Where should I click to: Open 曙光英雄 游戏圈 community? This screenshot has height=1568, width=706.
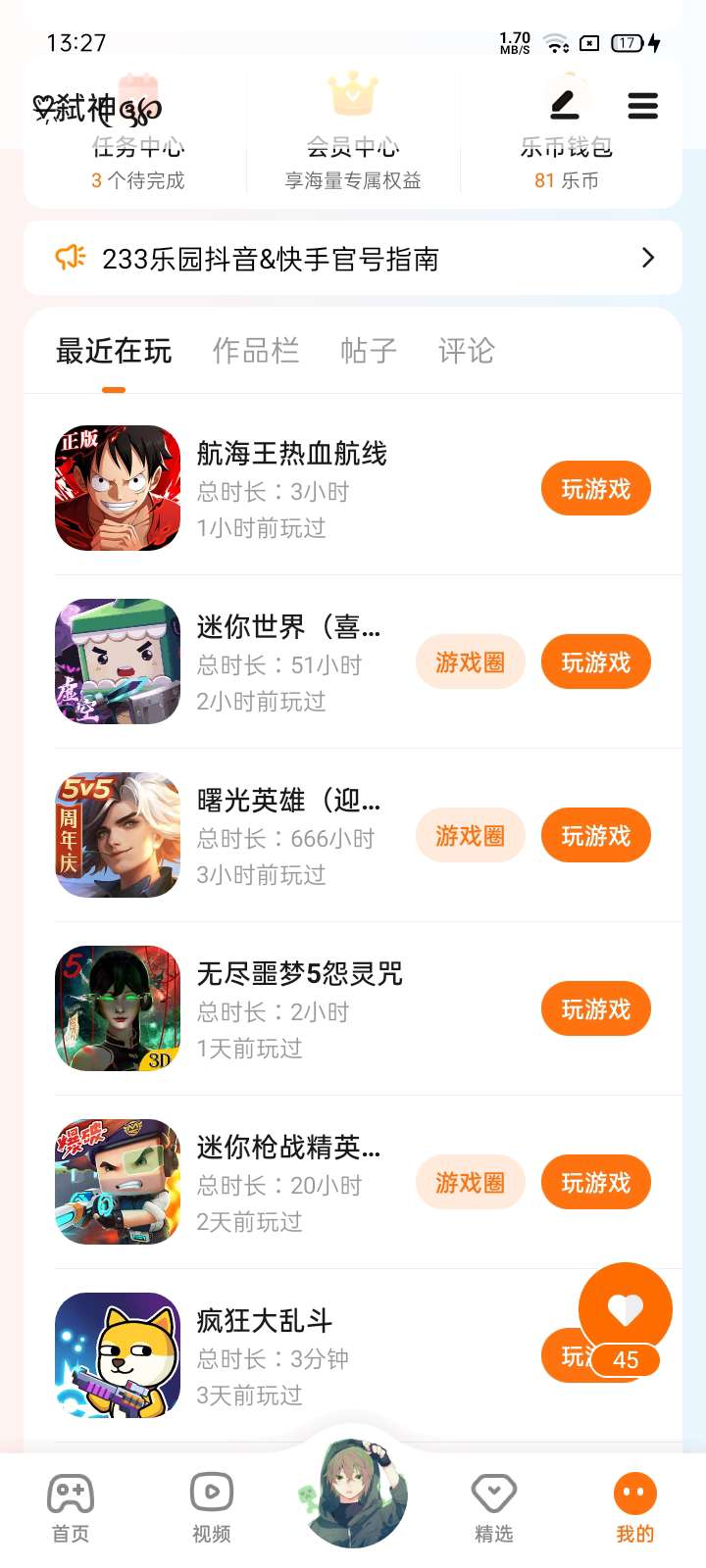[x=471, y=836]
